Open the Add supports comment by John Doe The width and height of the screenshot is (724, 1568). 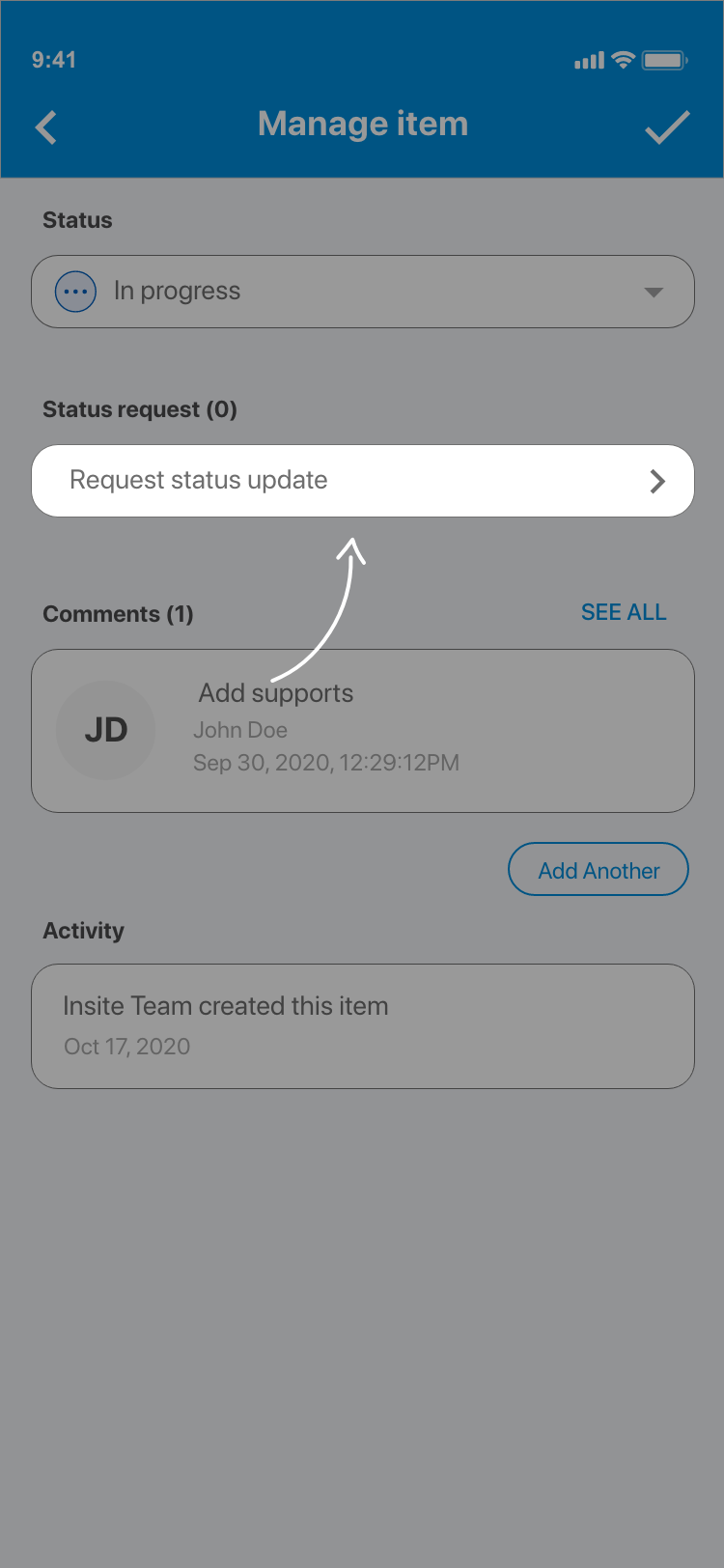(x=363, y=731)
